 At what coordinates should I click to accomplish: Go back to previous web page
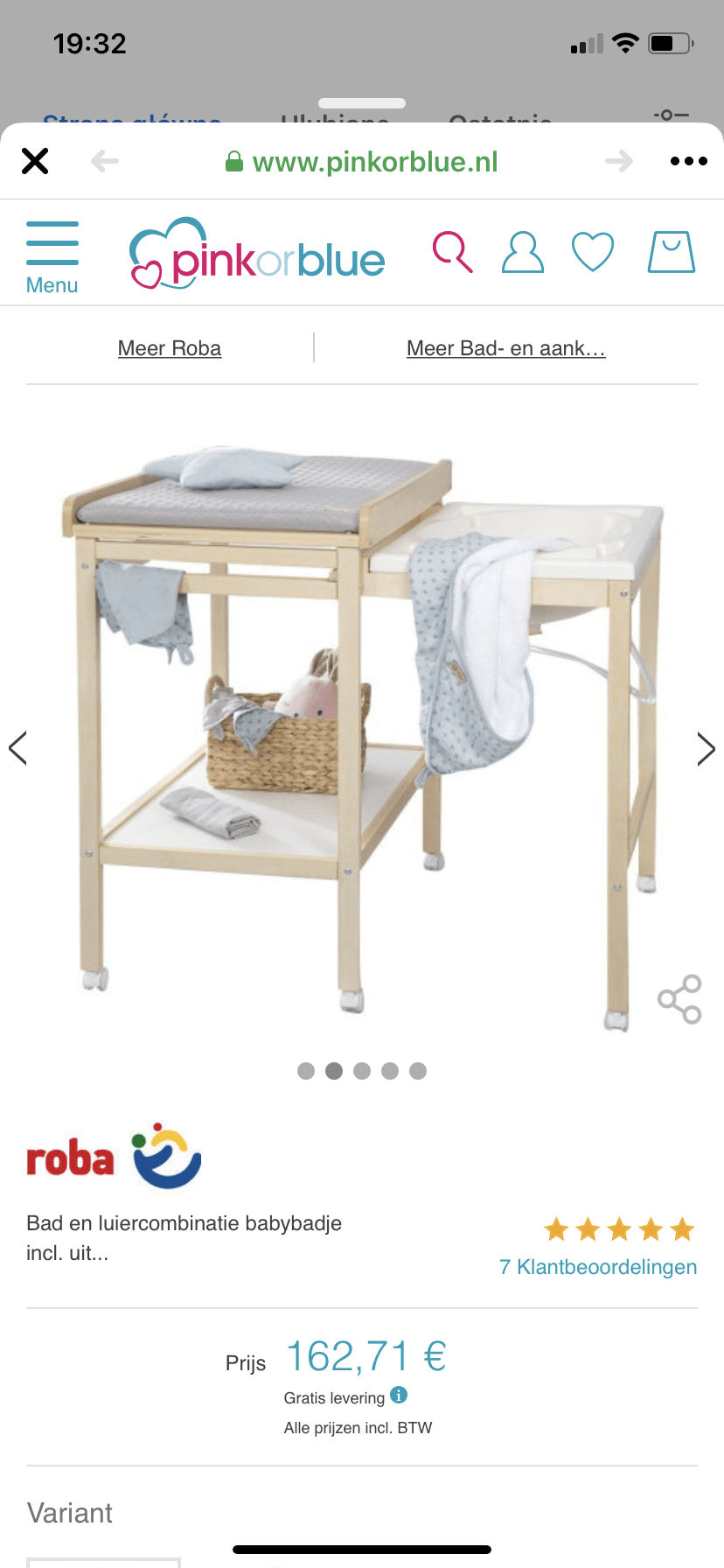pyautogui.click(x=105, y=161)
